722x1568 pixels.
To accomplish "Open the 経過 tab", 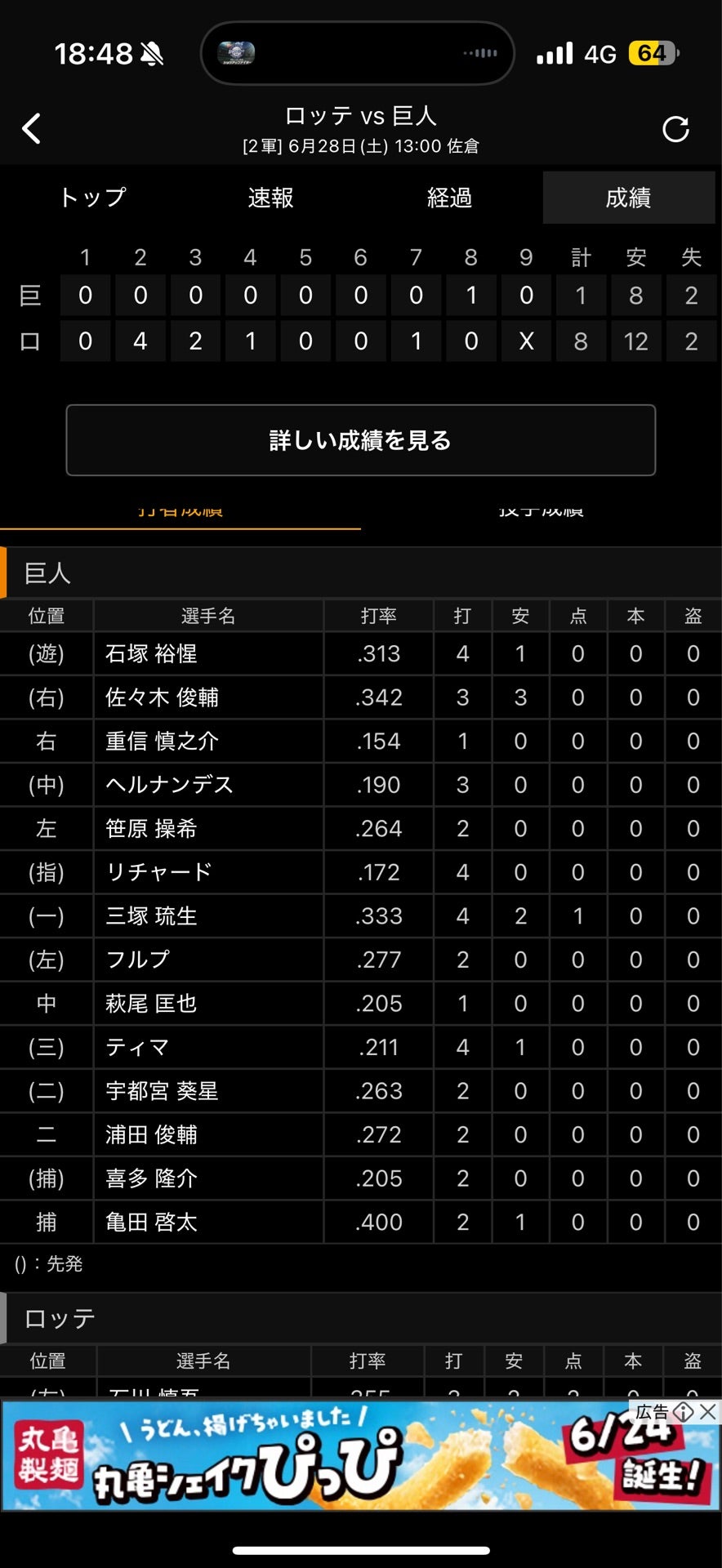I will [449, 198].
